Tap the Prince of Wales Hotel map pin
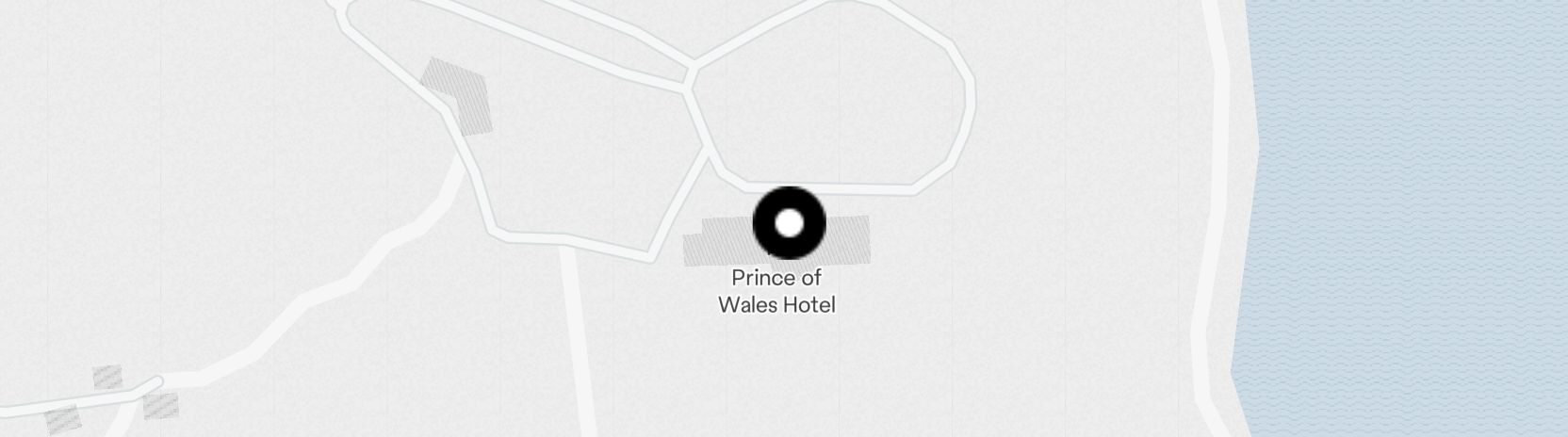Viewport: 1568px width, 437px height. pos(790,223)
